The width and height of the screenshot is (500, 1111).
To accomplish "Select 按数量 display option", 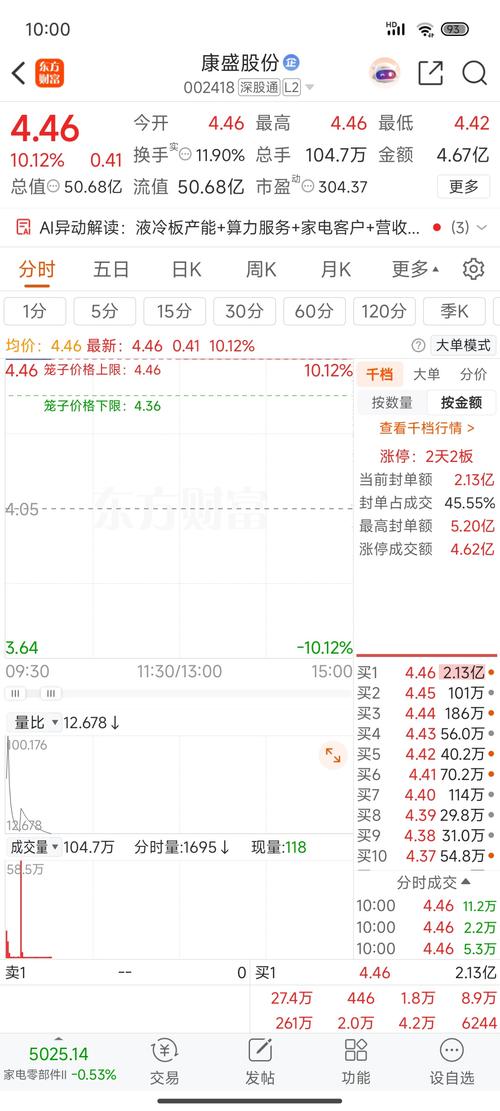I will (x=392, y=402).
